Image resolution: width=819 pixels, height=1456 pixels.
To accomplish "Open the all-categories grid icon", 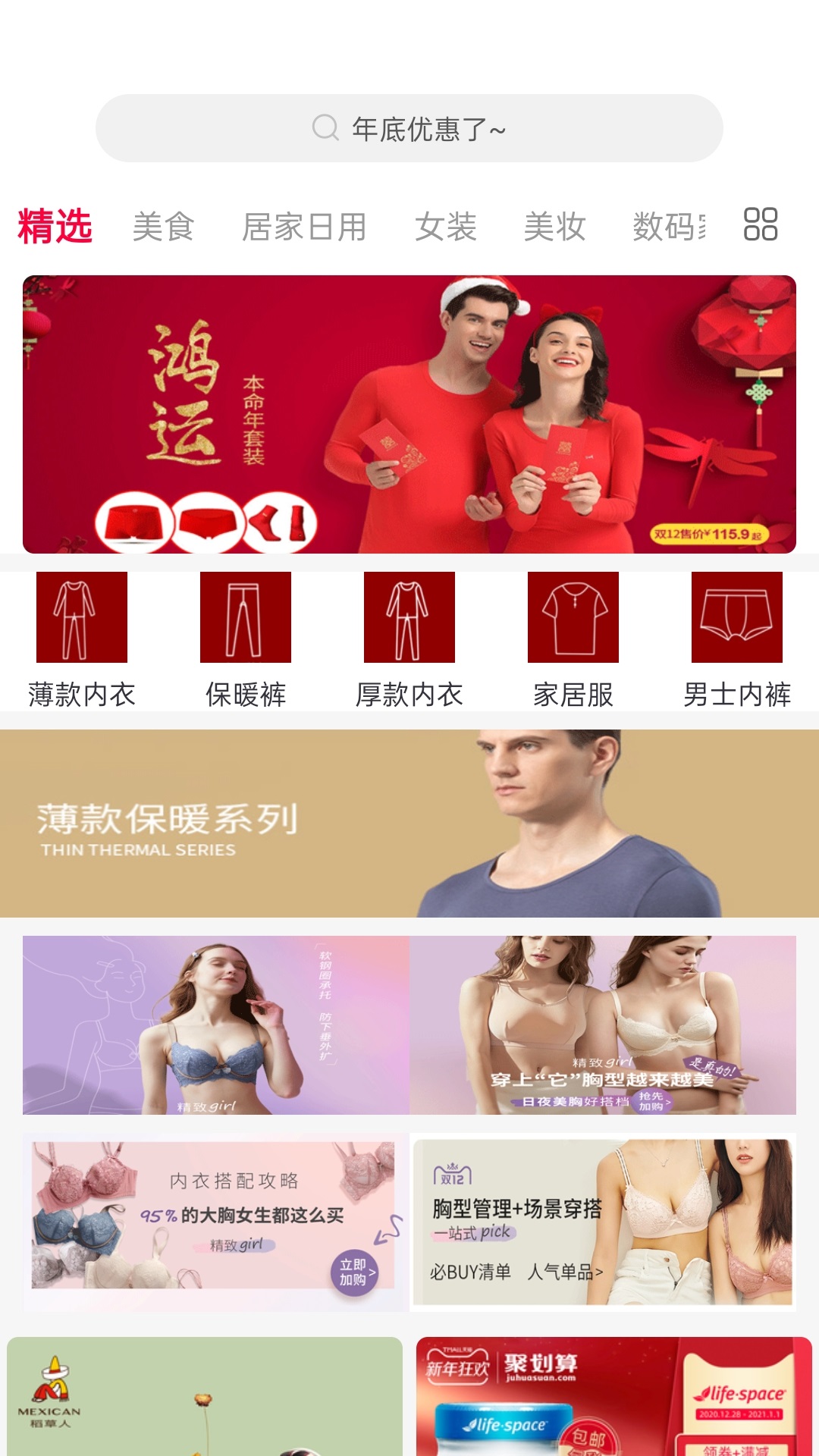I will click(761, 224).
